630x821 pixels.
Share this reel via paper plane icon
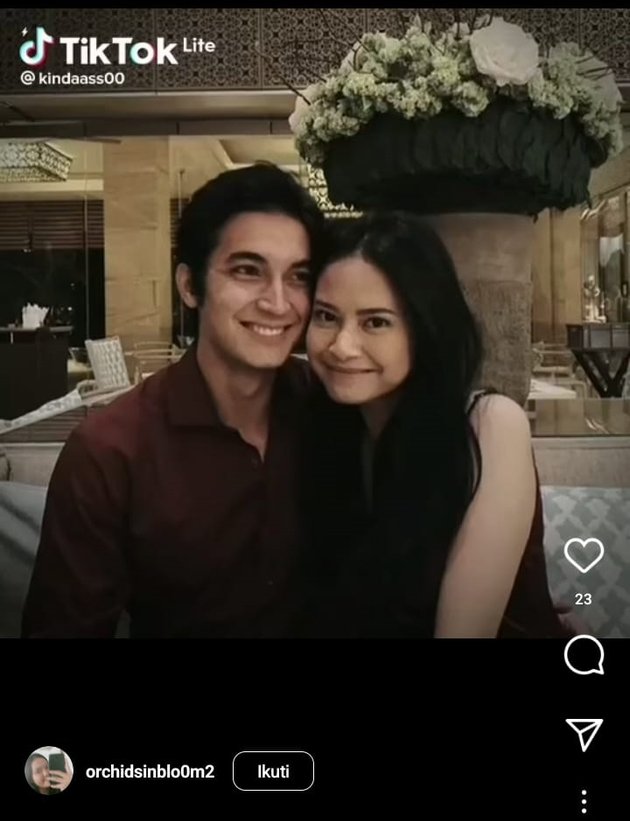point(584,733)
